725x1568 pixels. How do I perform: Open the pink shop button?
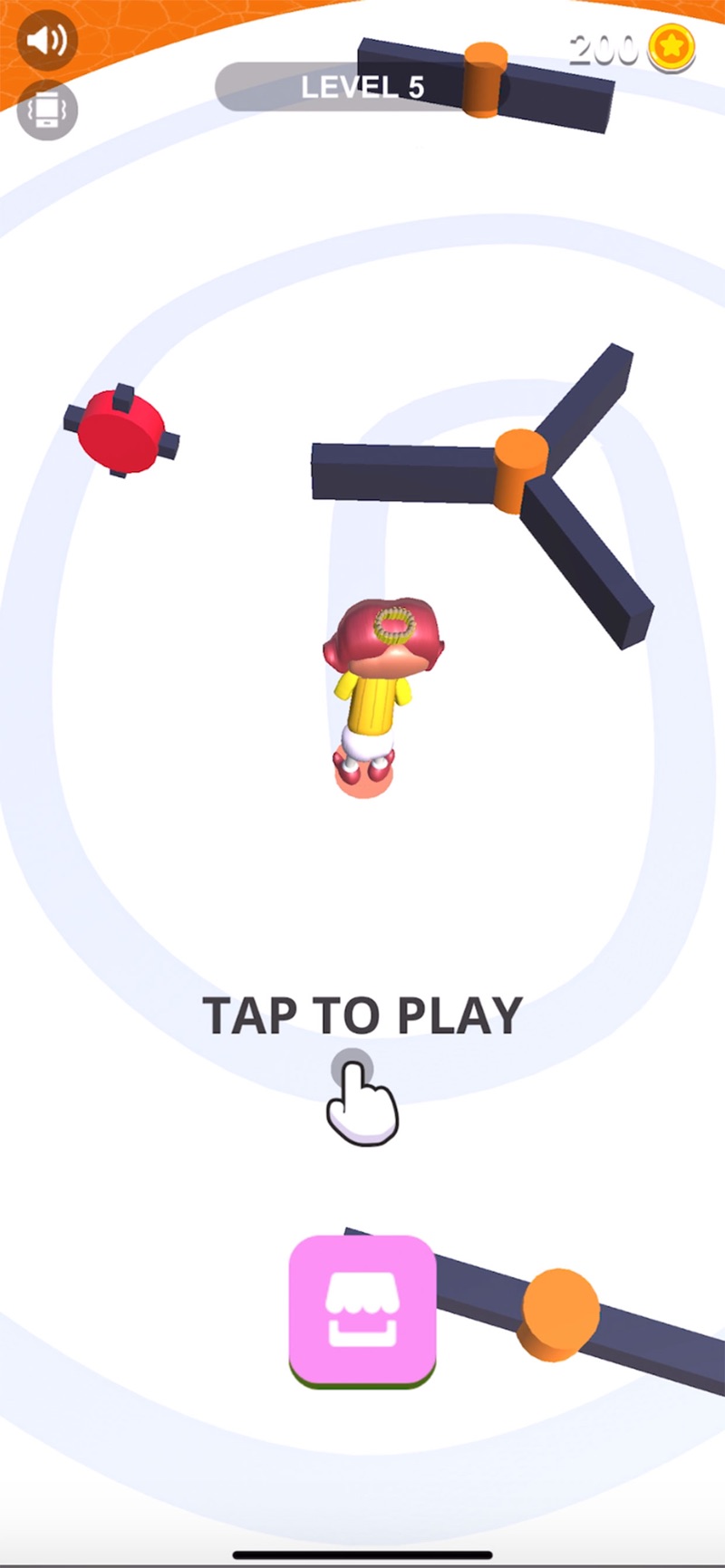tap(362, 1310)
